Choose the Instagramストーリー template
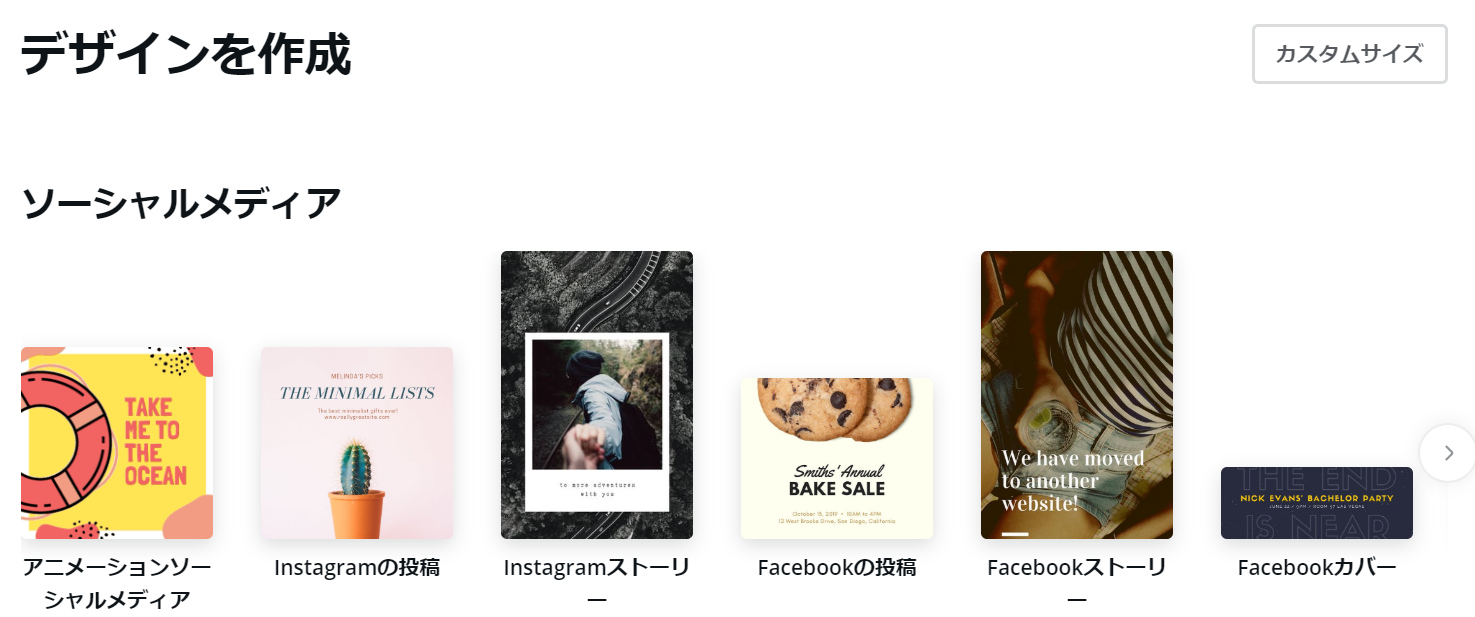Screen dimensions: 1475x617 tap(597, 395)
